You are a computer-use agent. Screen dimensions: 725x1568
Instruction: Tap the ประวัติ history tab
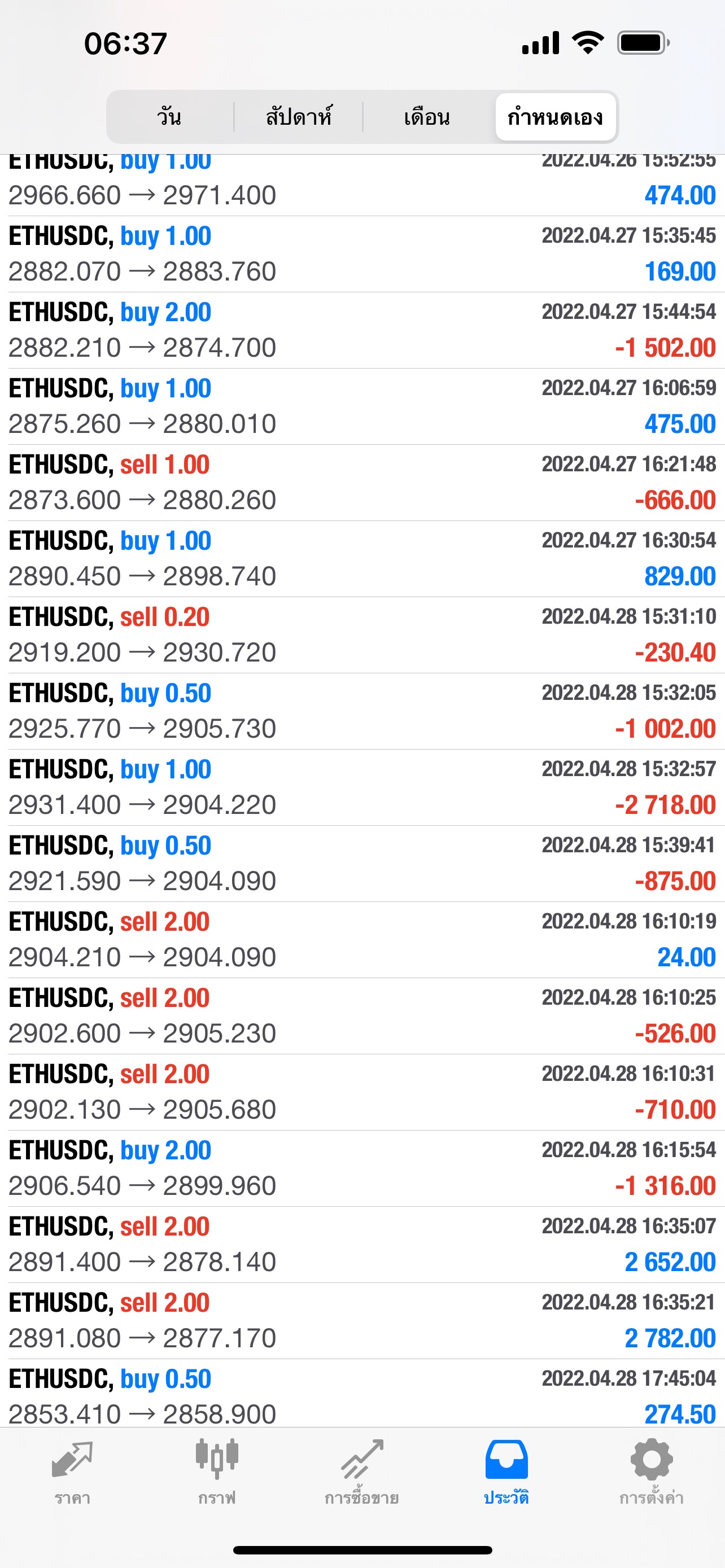pyautogui.click(x=506, y=1472)
